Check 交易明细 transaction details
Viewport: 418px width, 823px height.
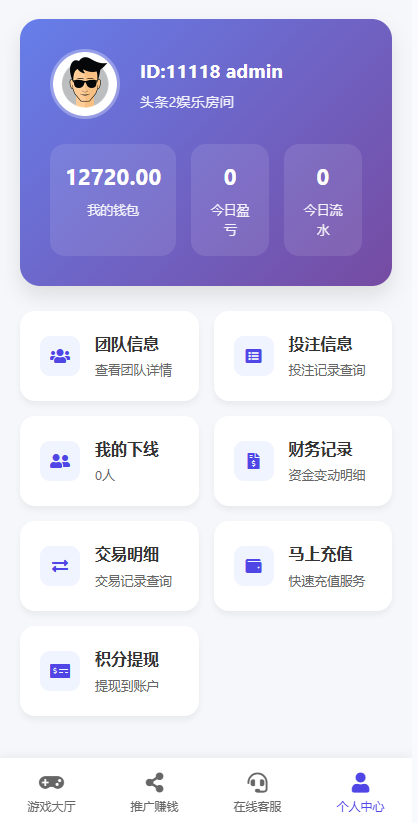[109, 566]
